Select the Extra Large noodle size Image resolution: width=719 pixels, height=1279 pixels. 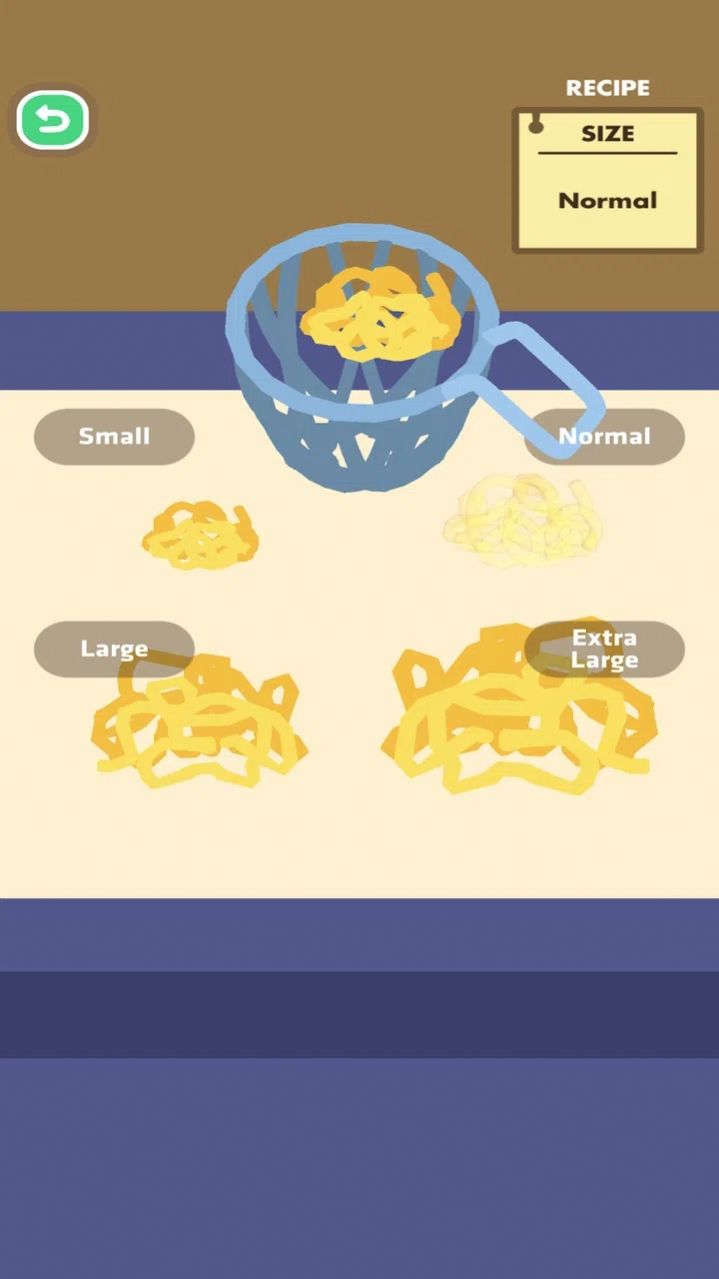point(605,649)
